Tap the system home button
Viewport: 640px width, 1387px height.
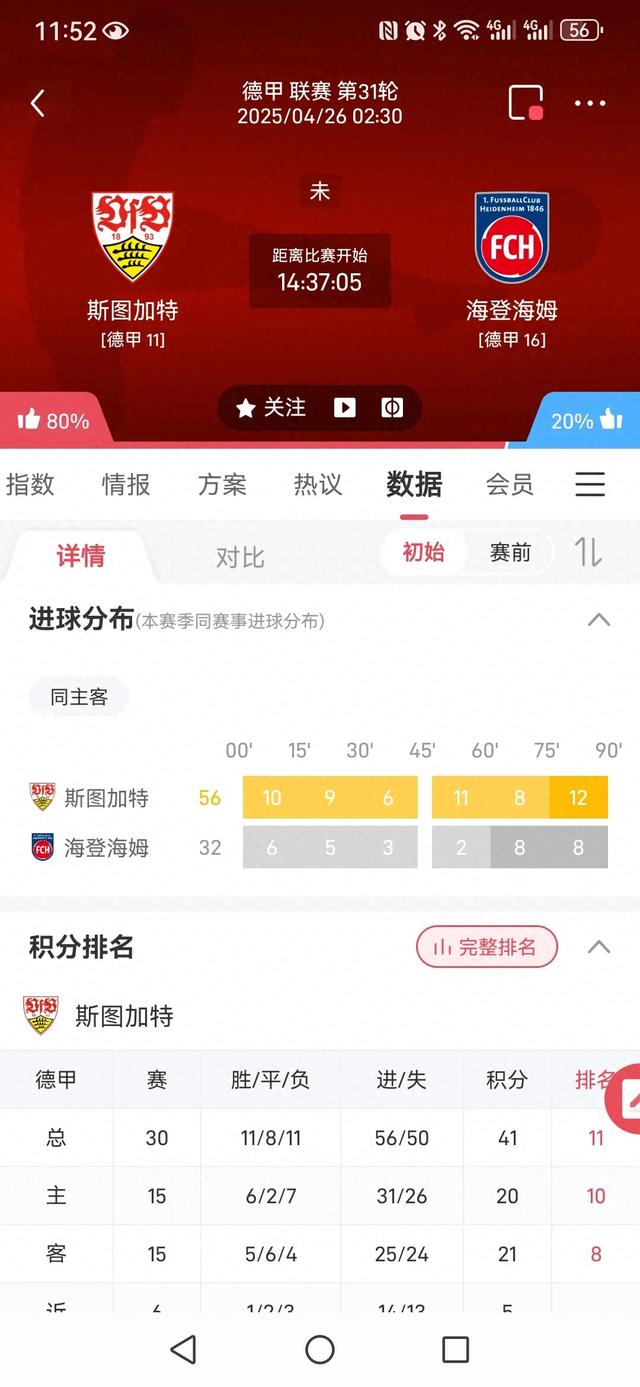point(320,1349)
